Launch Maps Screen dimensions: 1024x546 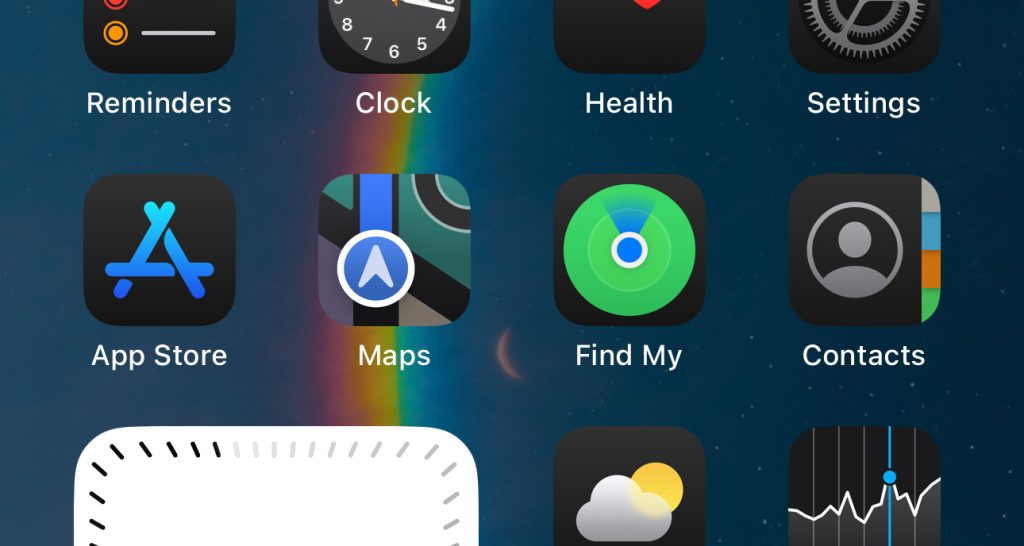[394, 250]
